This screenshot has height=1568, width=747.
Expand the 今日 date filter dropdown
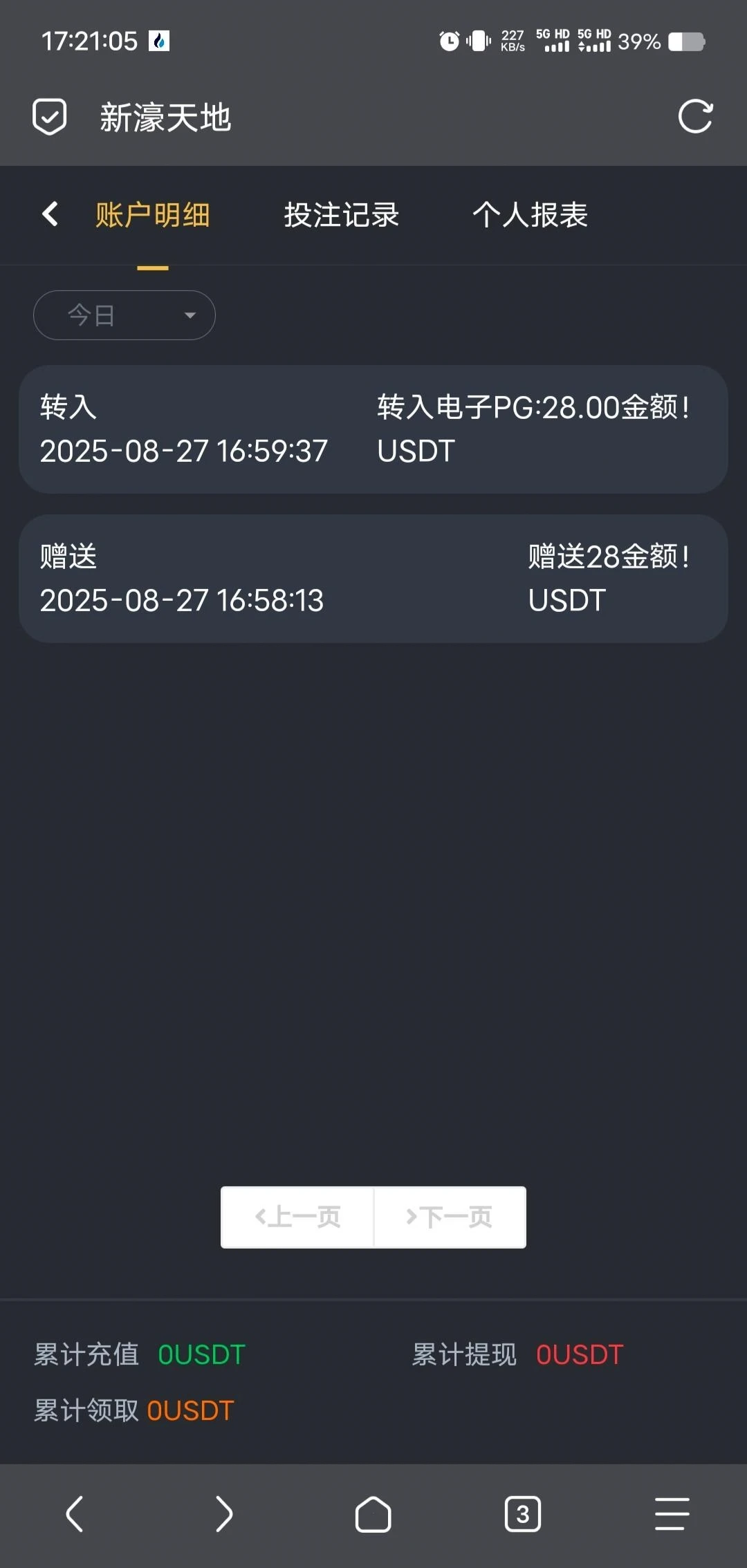coord(124,315)
